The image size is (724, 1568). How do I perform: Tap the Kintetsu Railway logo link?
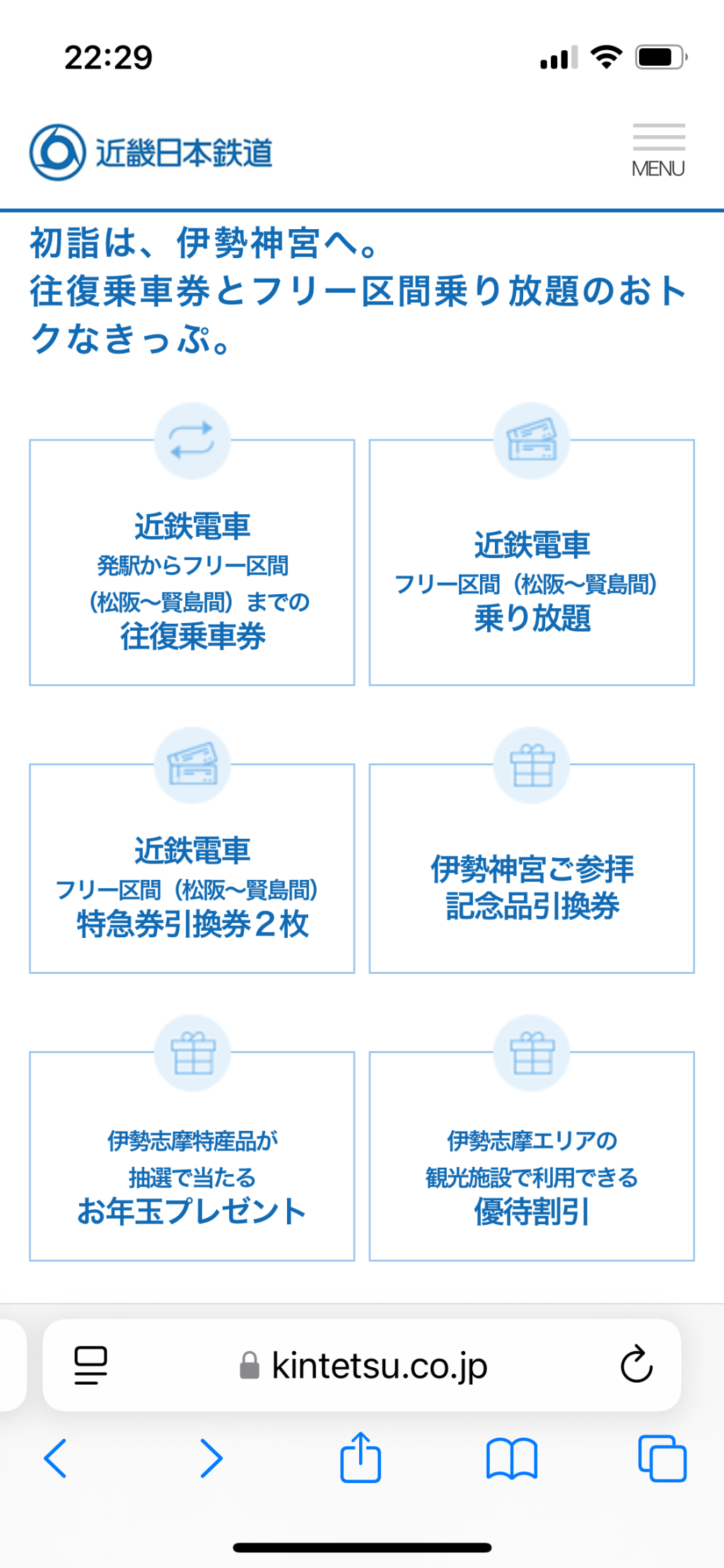[151, 152]
